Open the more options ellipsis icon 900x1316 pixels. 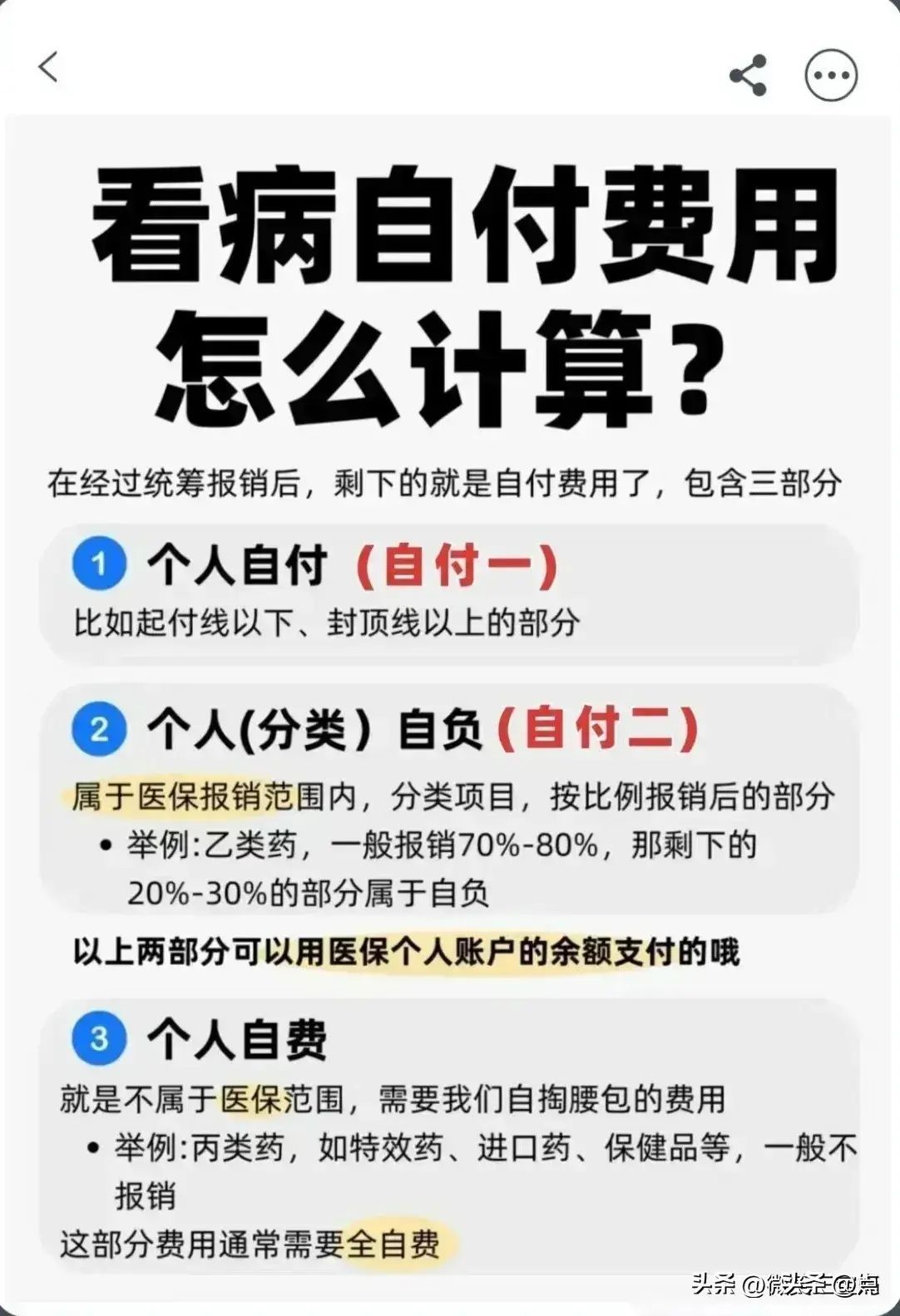[829, 74]
